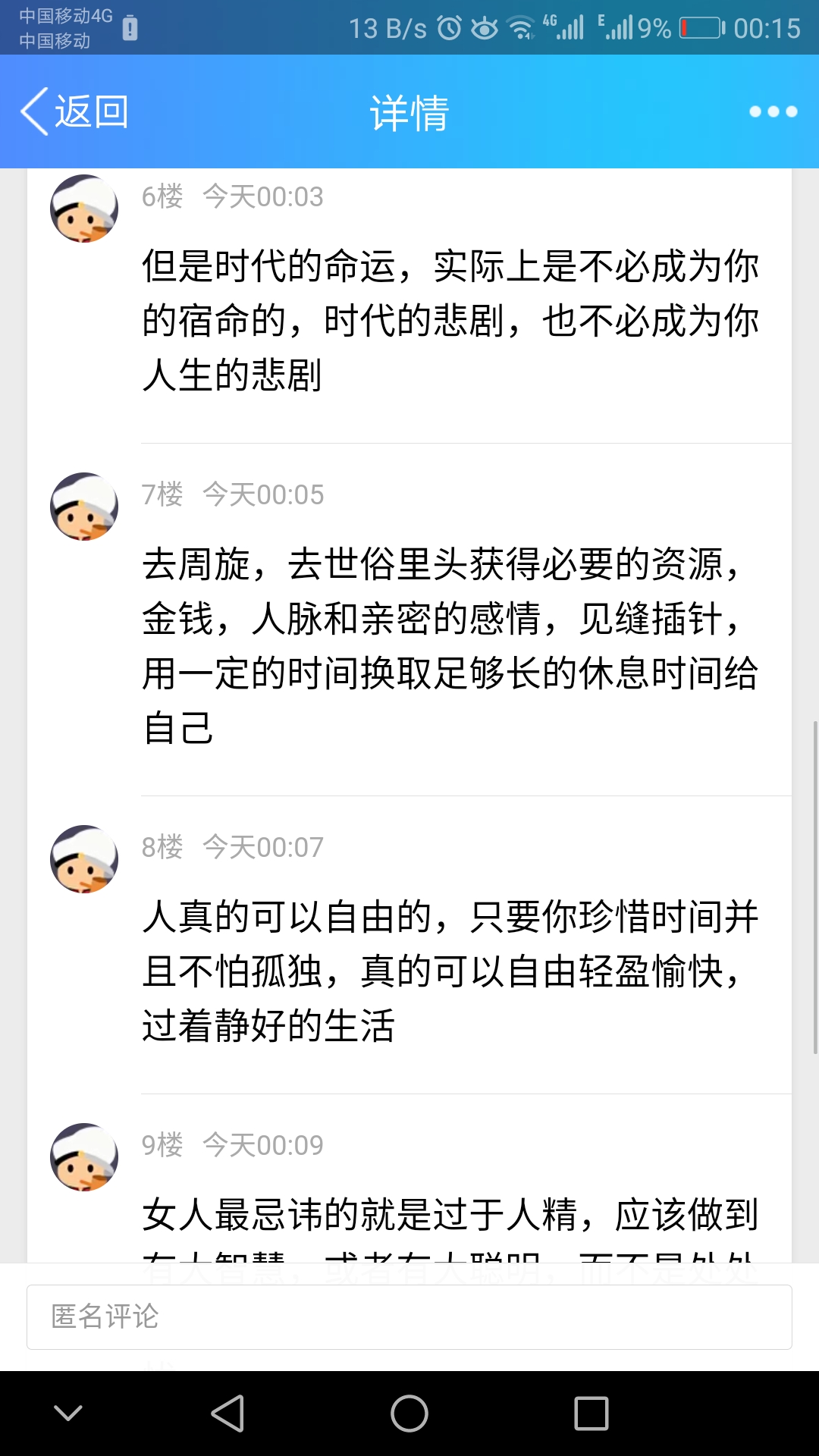The width and height of the screenshot is (819, 1456).
Task: Hide the navigation bar with the down chevron
Action: point(68,1414)
